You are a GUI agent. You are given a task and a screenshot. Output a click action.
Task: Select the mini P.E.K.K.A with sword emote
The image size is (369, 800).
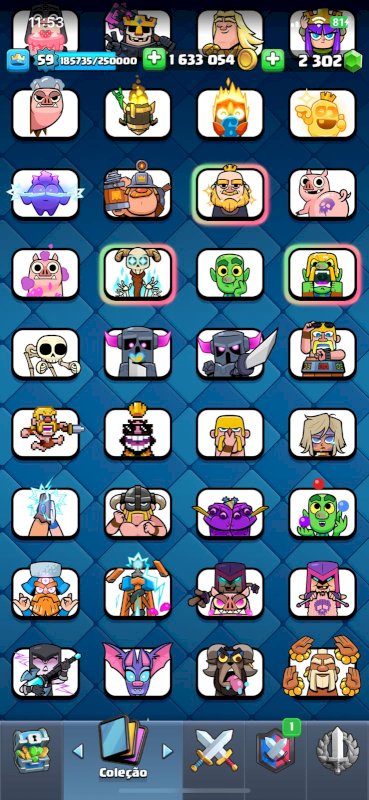click(x=234, y=353)
